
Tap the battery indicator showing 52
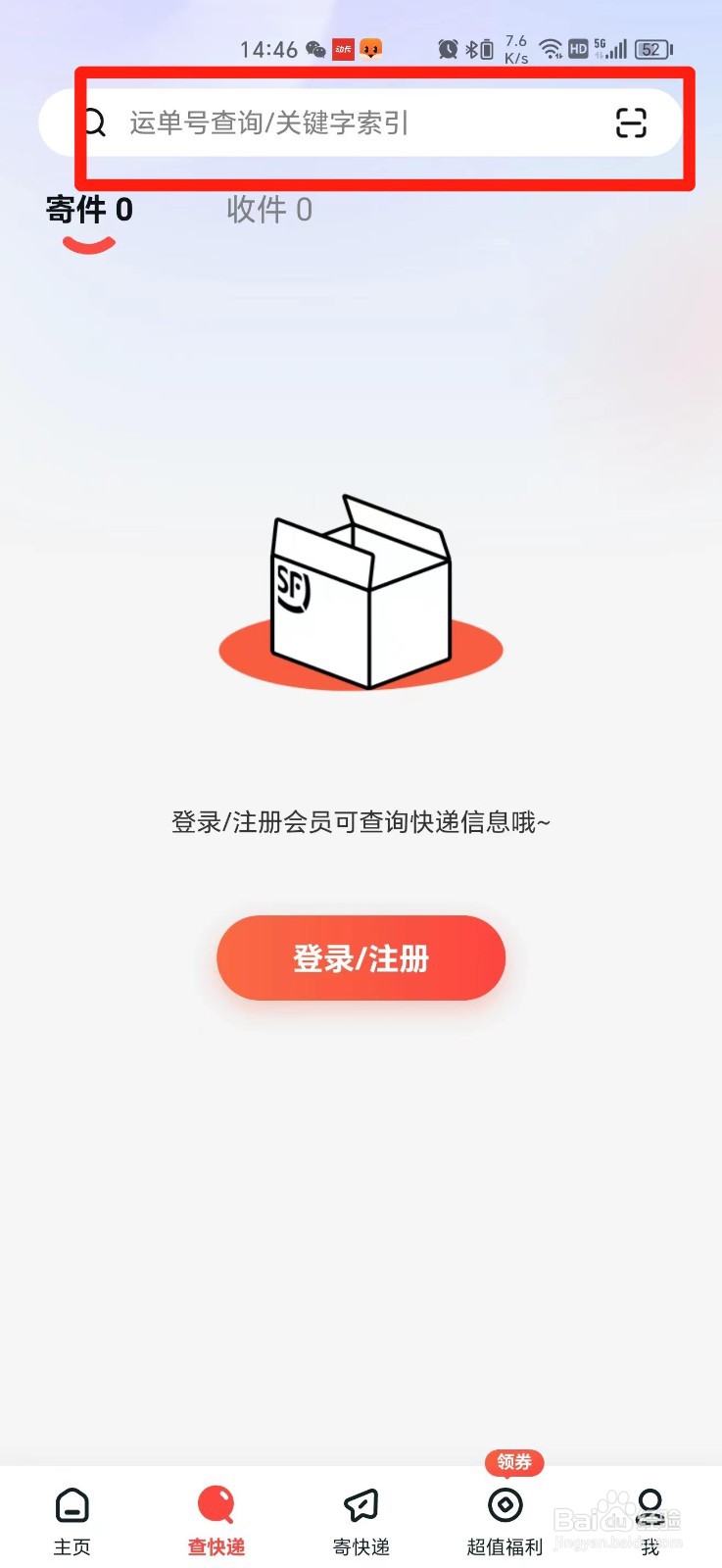[650, 48]
